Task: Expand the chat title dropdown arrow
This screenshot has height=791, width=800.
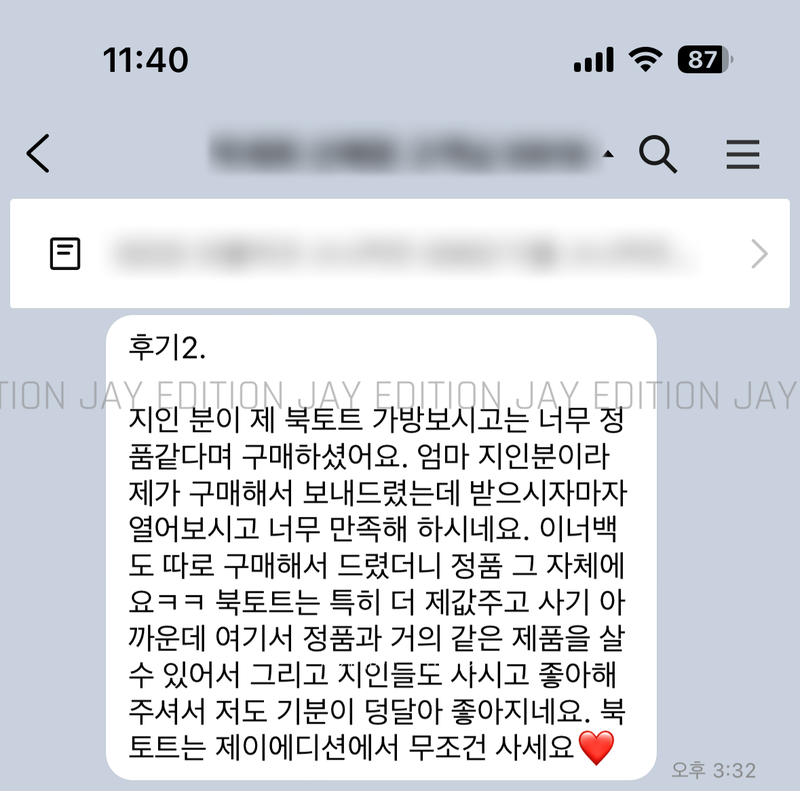Action: [x=608, y=155]
